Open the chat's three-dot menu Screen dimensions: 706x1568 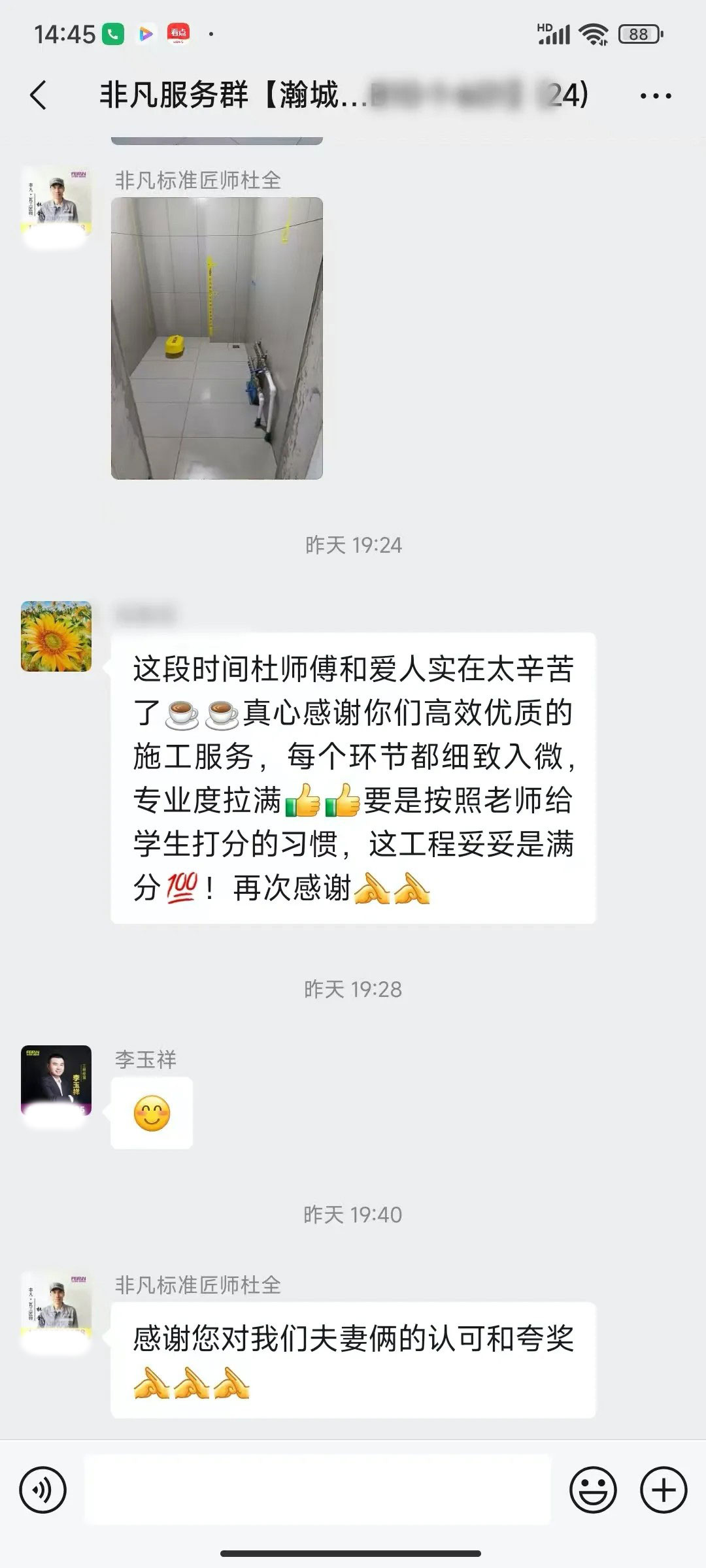655,96
